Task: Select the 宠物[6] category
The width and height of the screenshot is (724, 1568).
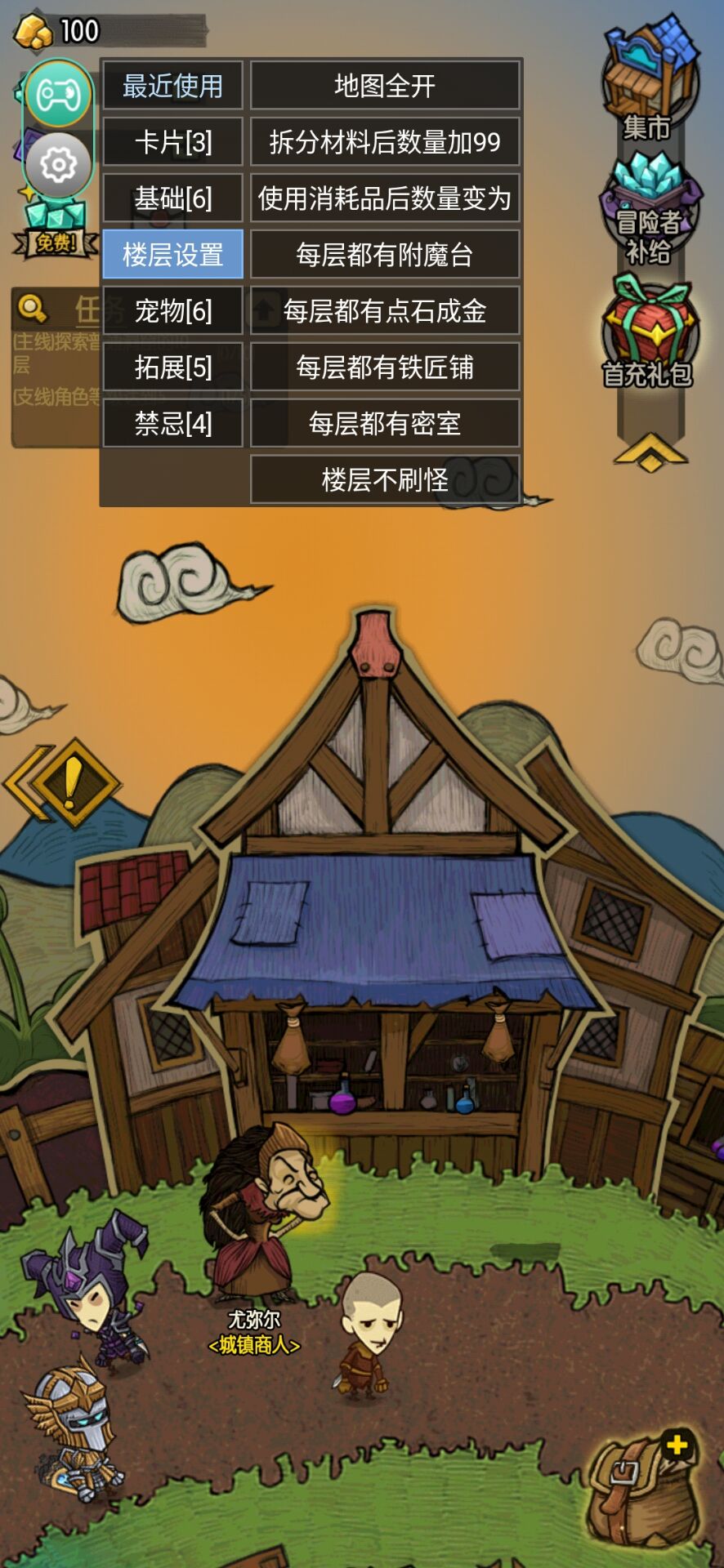Action: point(172,311)
